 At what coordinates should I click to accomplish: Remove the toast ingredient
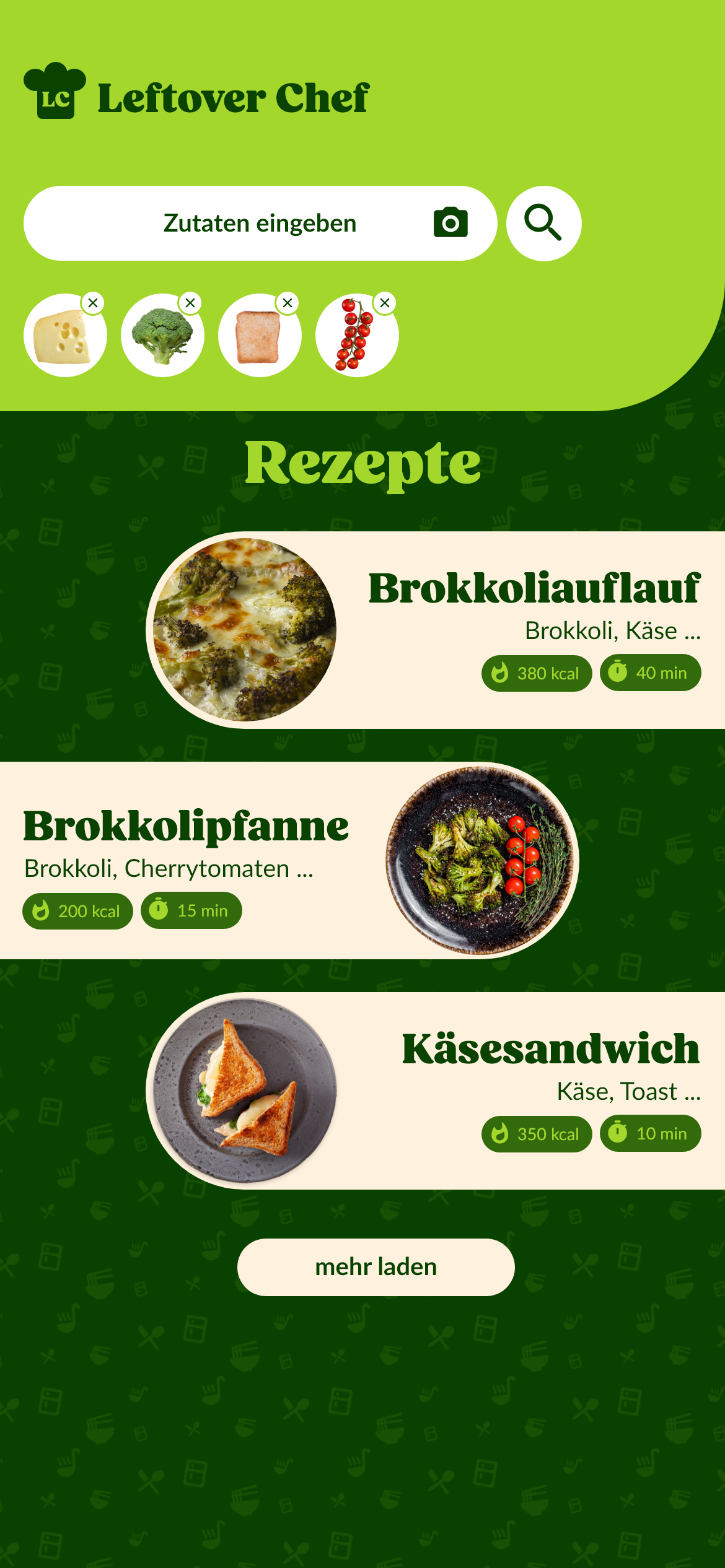coord(288,303)
